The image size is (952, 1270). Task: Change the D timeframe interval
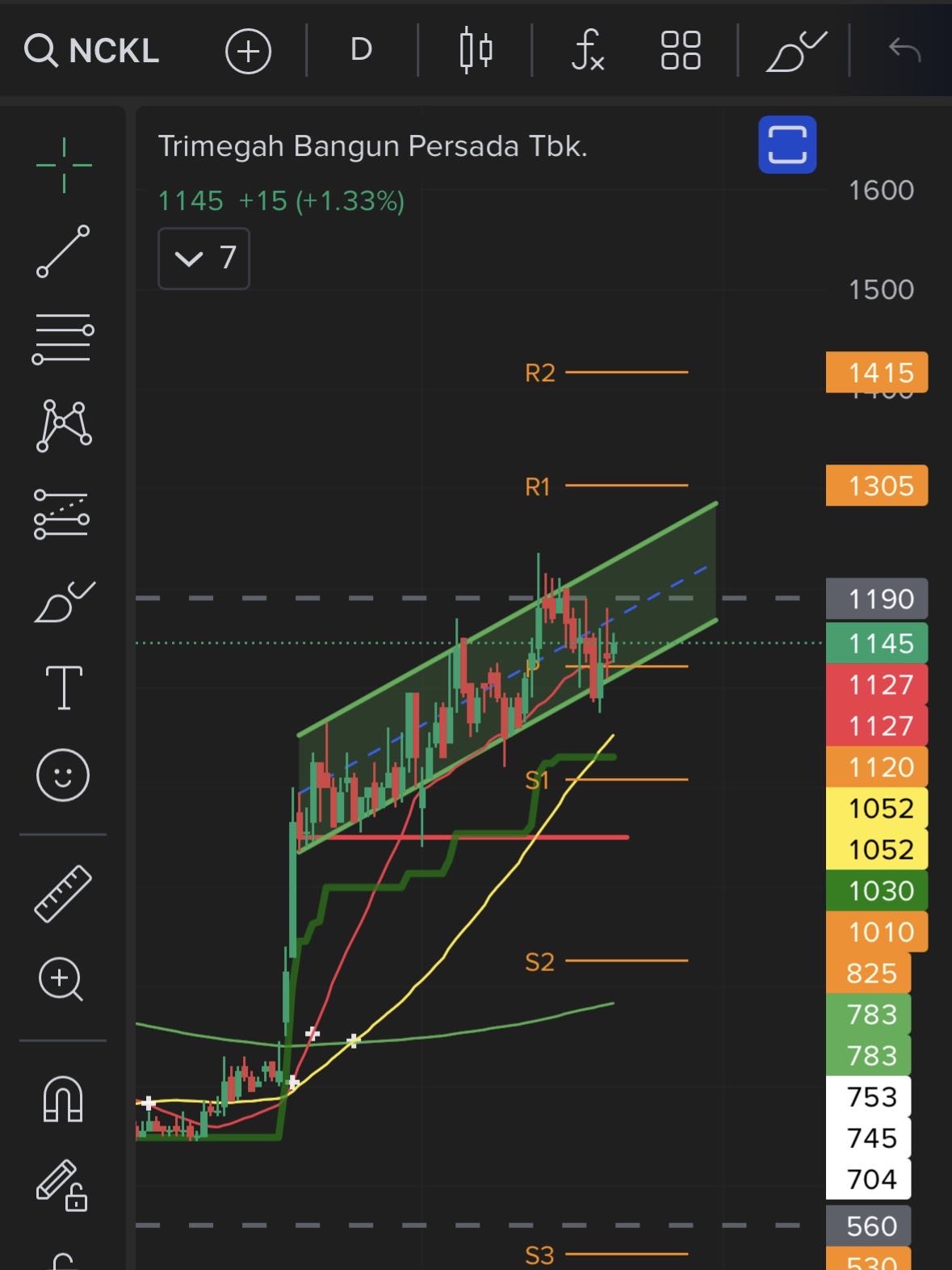click(361, 50)
